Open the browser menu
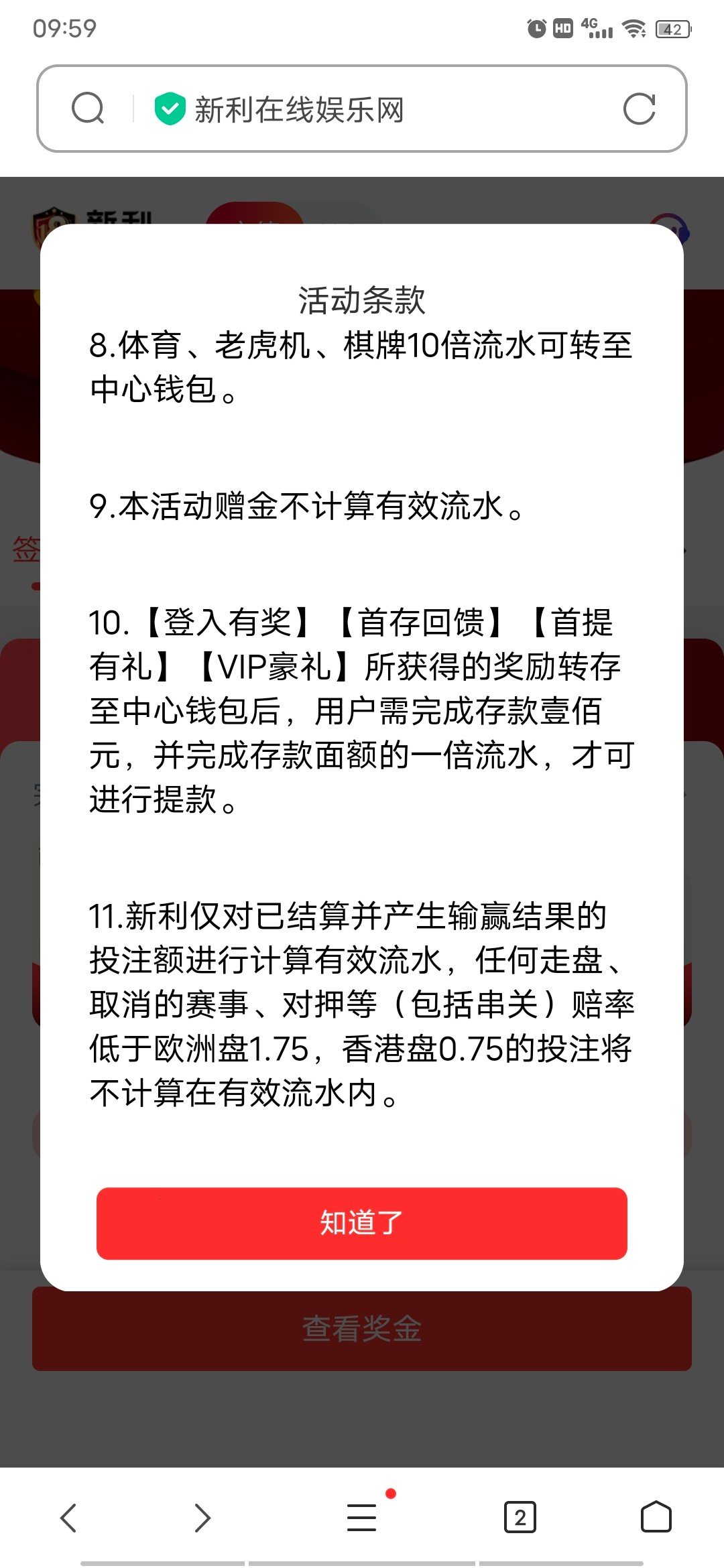This screenshot has height=1568, width=724. [x=362, y=1518]
